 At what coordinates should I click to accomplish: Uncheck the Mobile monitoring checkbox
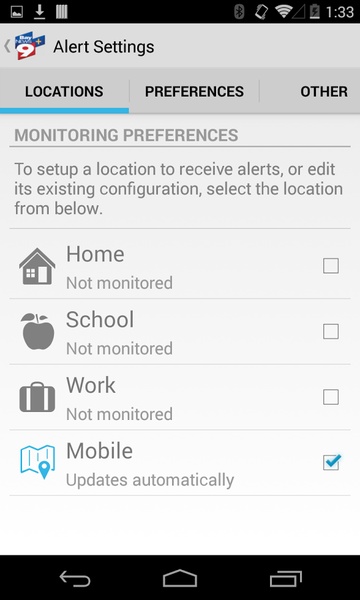coord(331,462)
